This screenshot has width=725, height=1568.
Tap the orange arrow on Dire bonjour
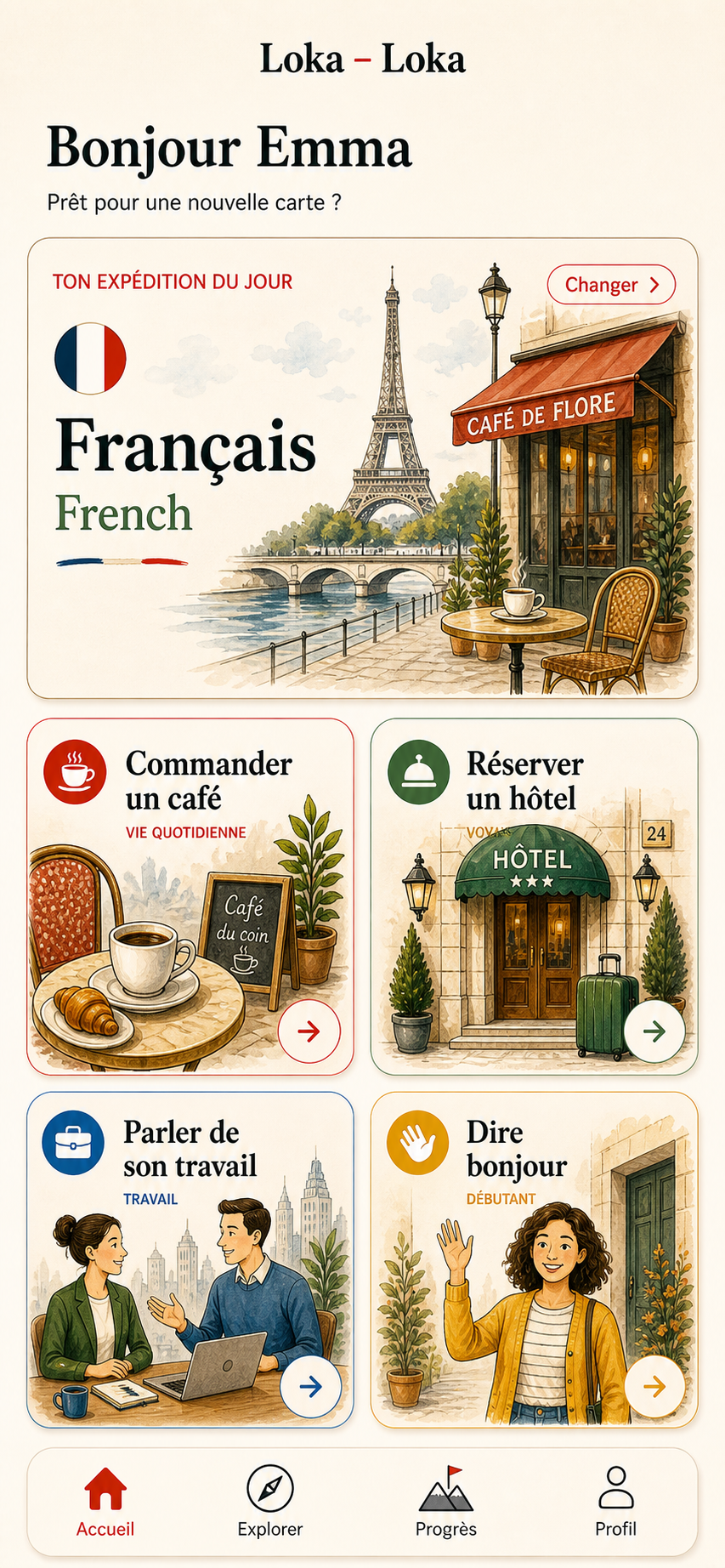point(654,1387)
